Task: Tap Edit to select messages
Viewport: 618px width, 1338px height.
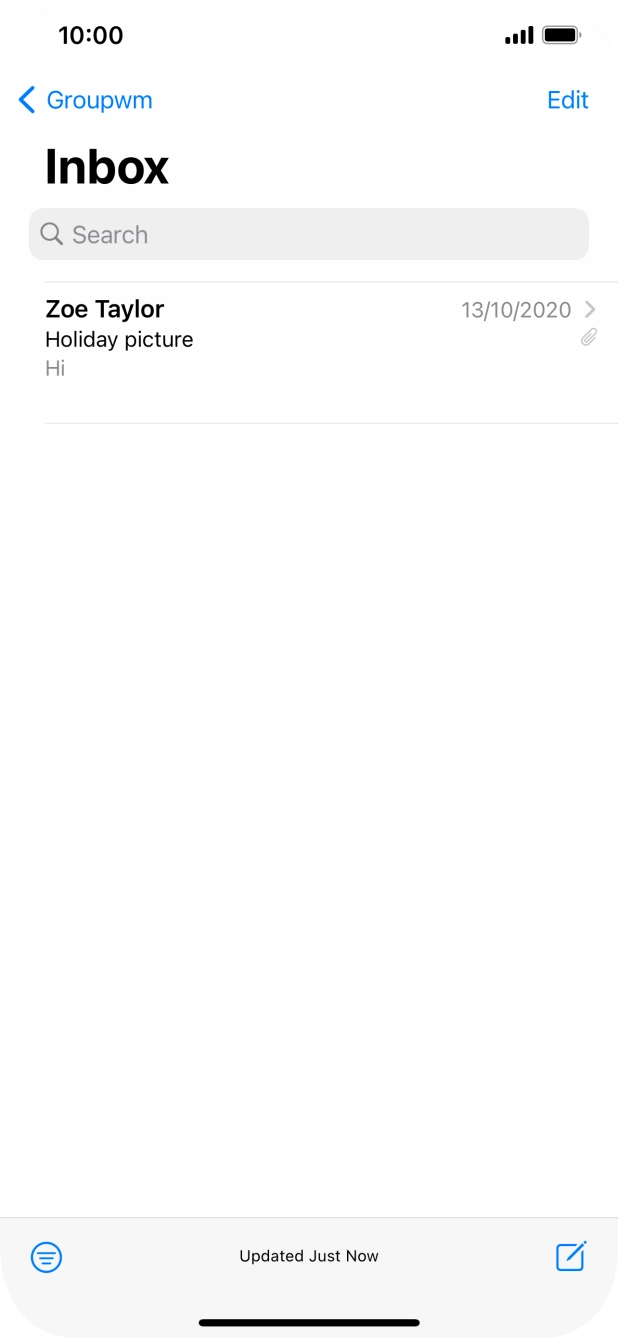Action: 567,100
